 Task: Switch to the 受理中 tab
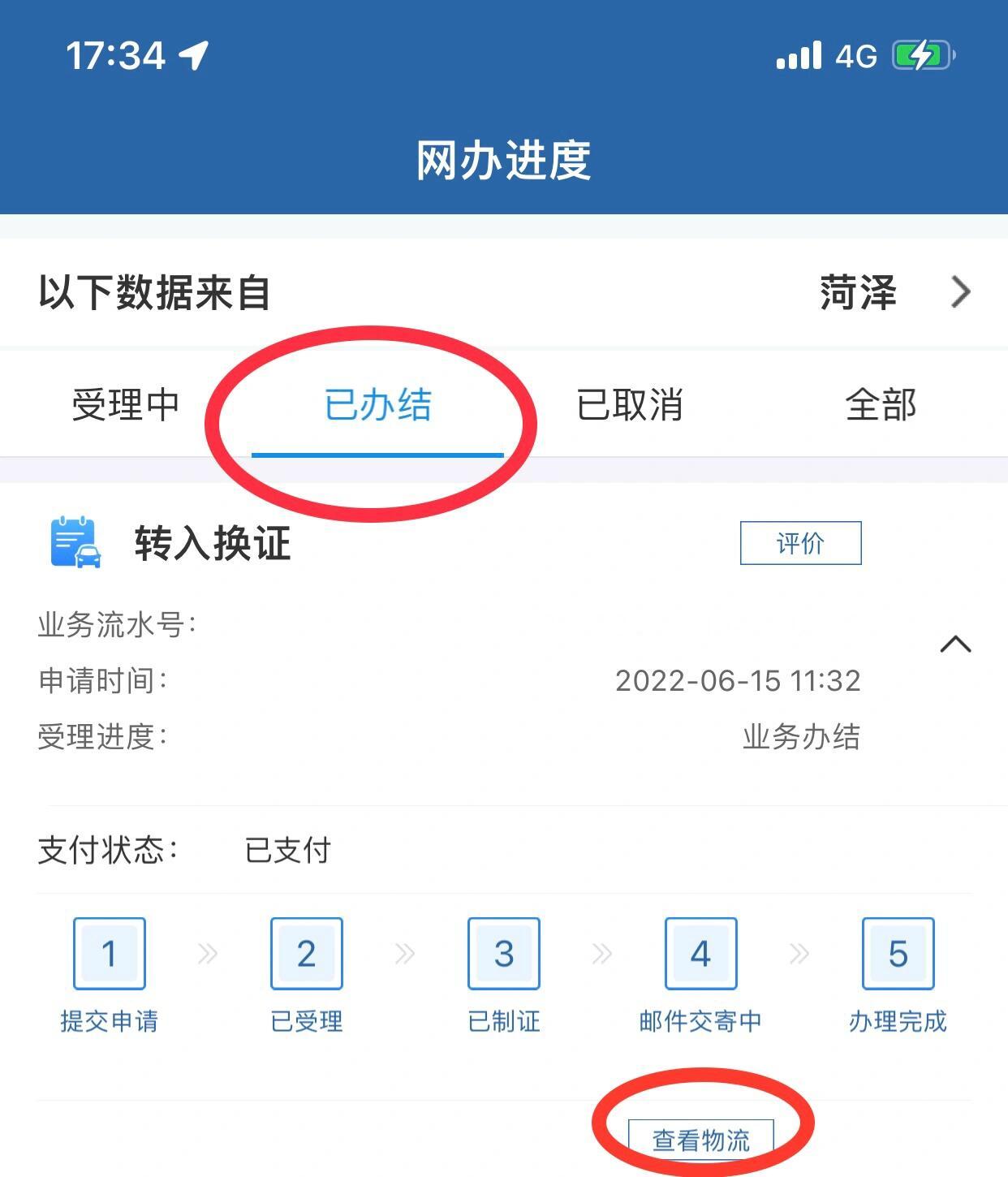click(x=126, y=404)
